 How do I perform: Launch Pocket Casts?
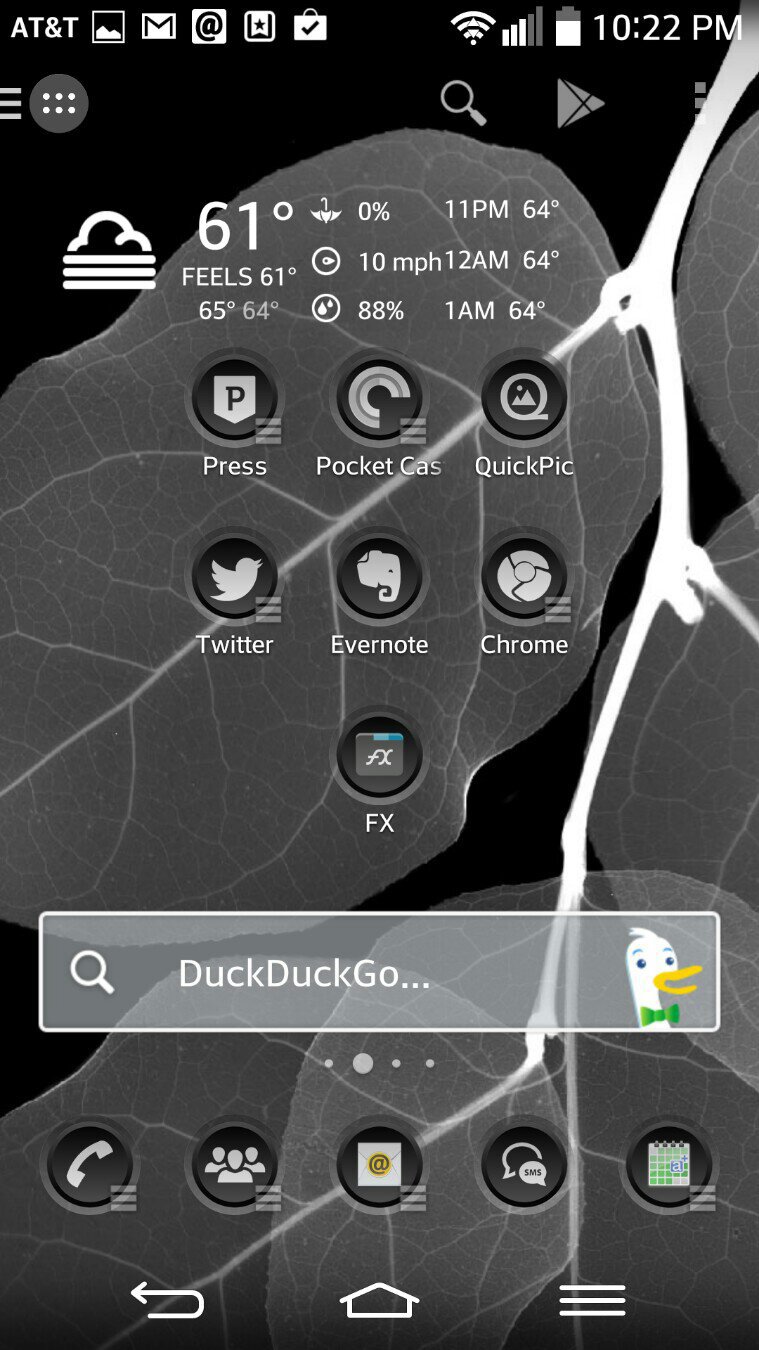coord(379,399)
